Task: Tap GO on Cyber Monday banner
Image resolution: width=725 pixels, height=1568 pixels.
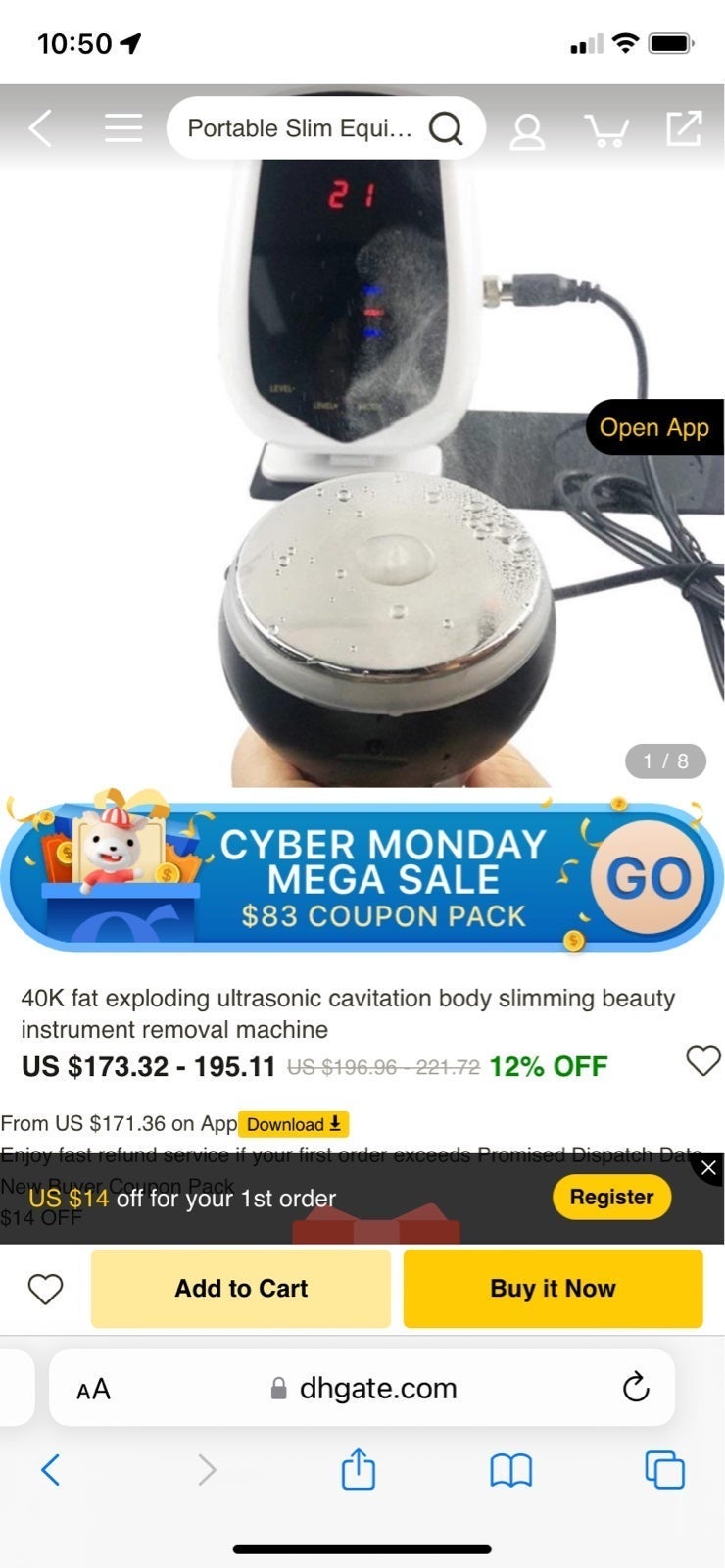Action: [x=648, y=878]
